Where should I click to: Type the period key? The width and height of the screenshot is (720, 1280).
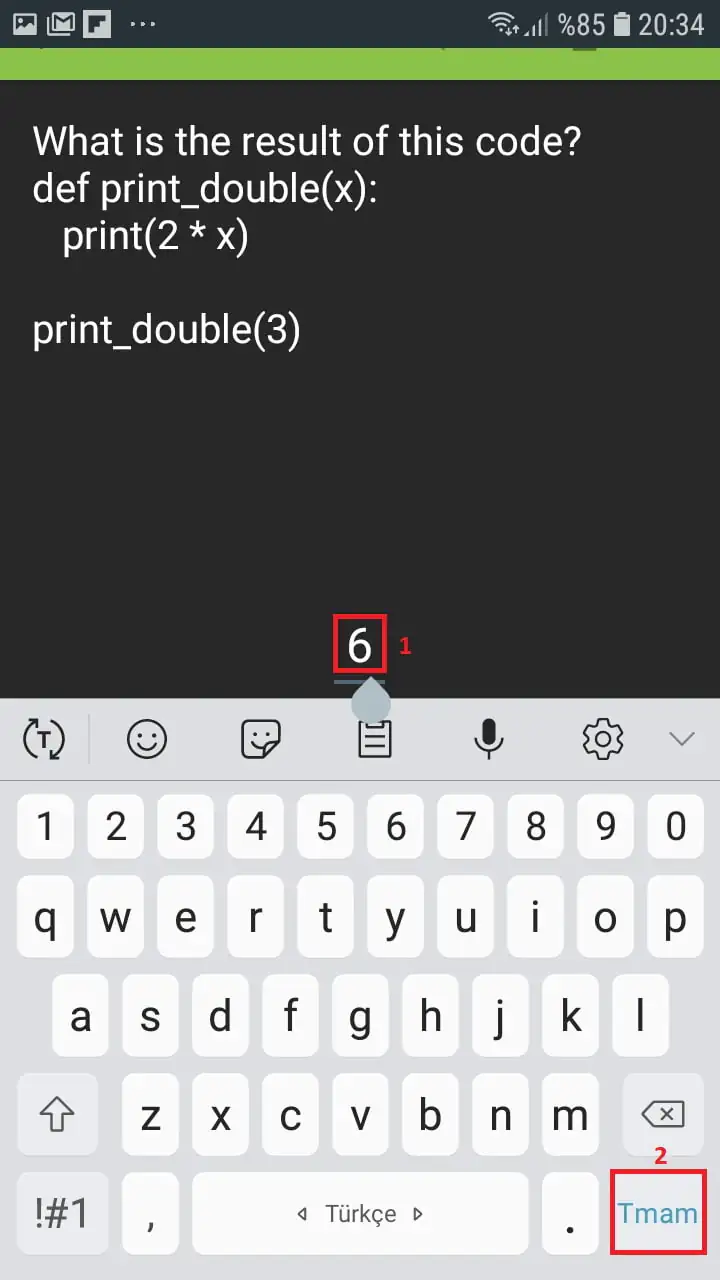(569, 1213)
